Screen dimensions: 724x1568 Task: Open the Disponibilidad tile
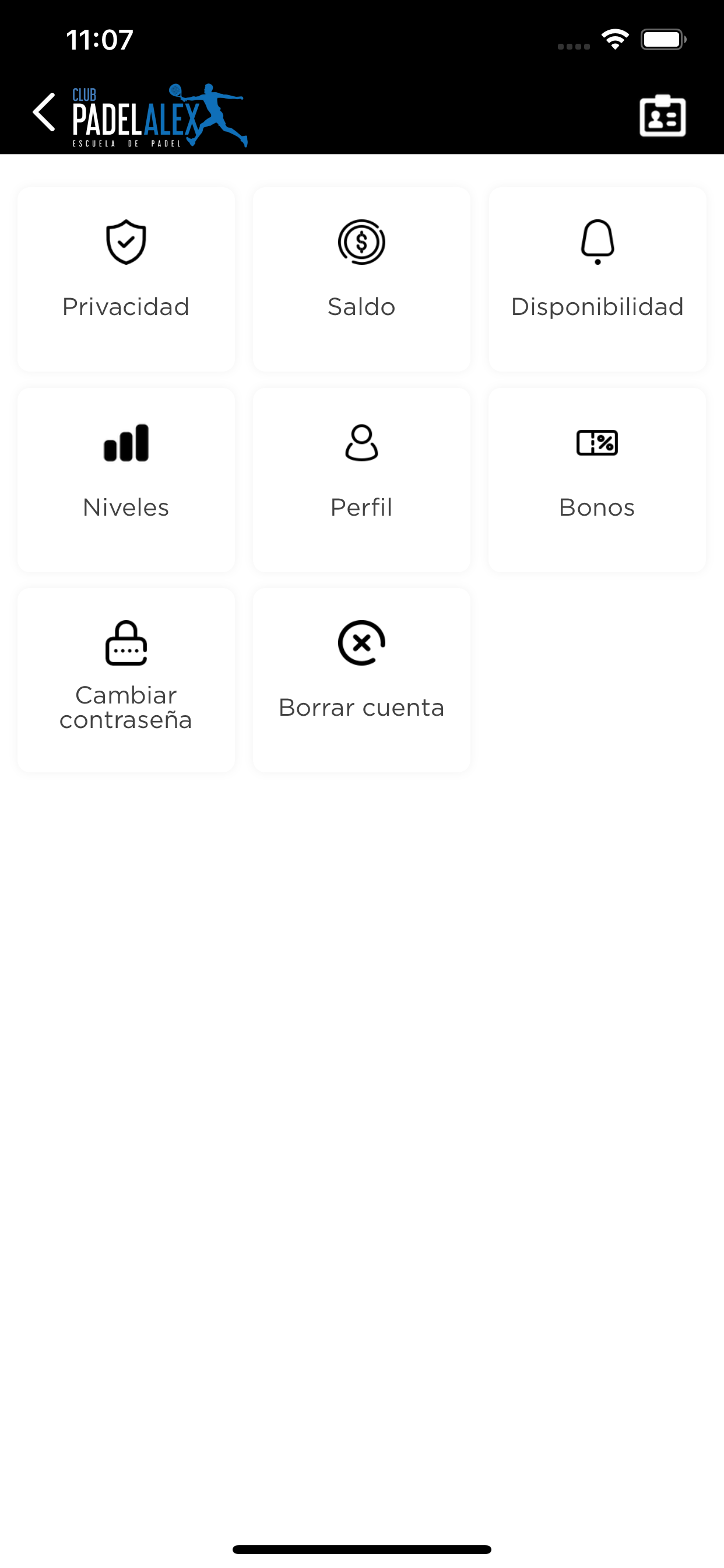[x=597, y=279]
